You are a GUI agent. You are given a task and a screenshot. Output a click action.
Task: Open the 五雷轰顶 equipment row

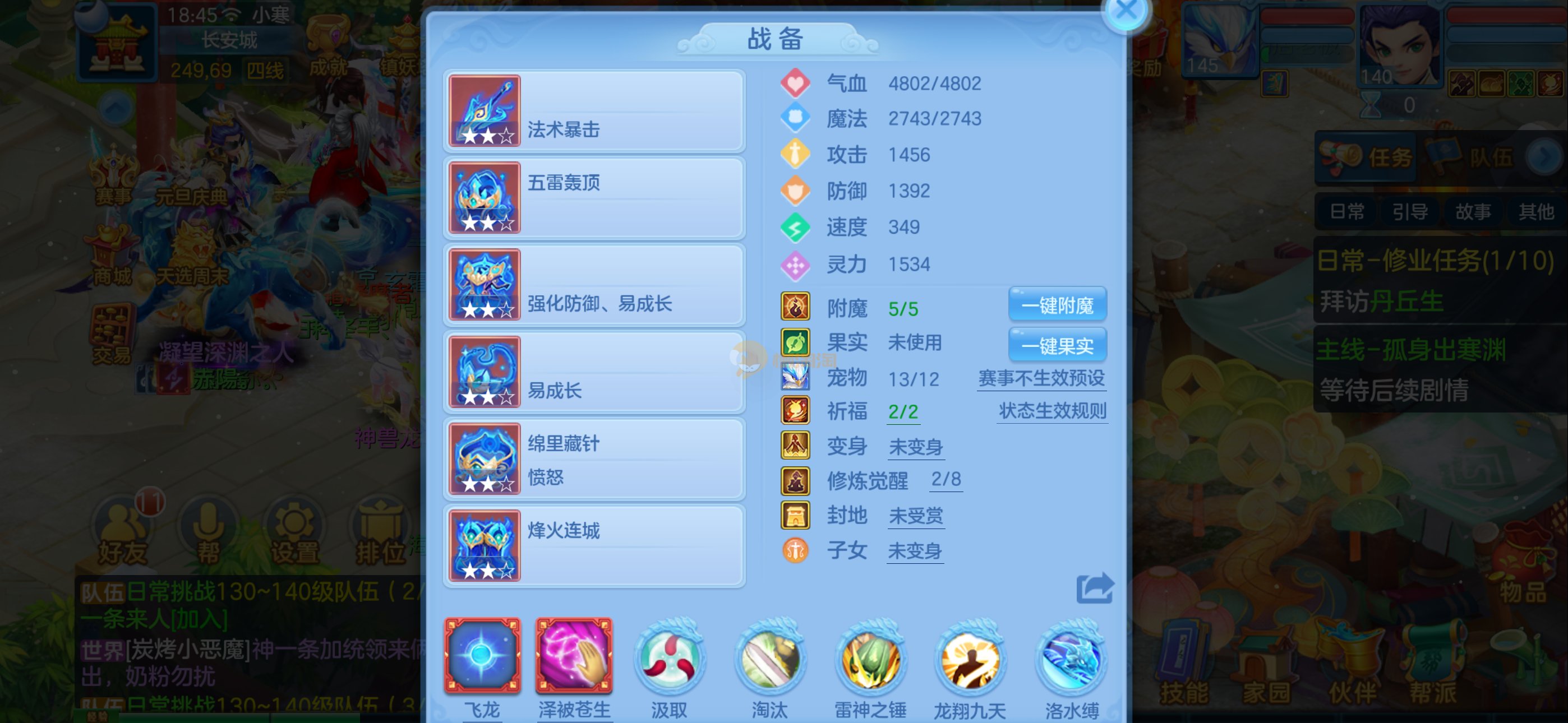coord(594,198)
